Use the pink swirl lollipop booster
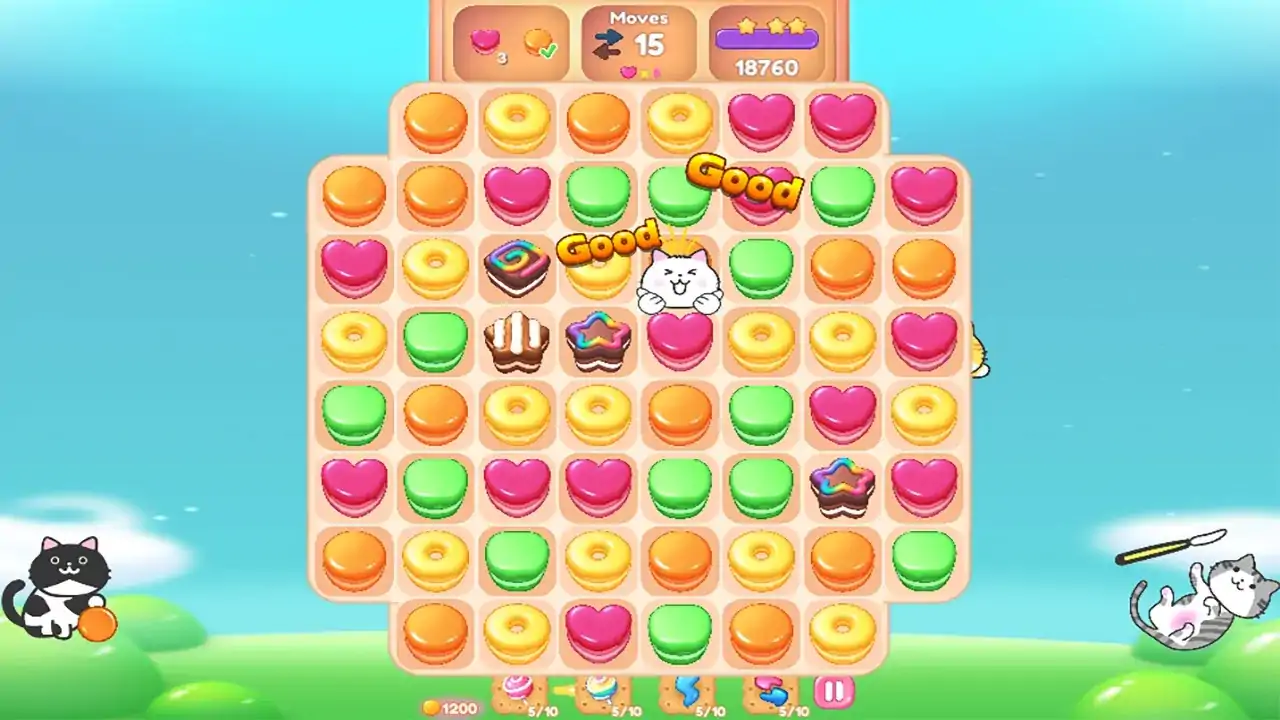The height and width of the screenshot is (720, 1280). (518, 691)
